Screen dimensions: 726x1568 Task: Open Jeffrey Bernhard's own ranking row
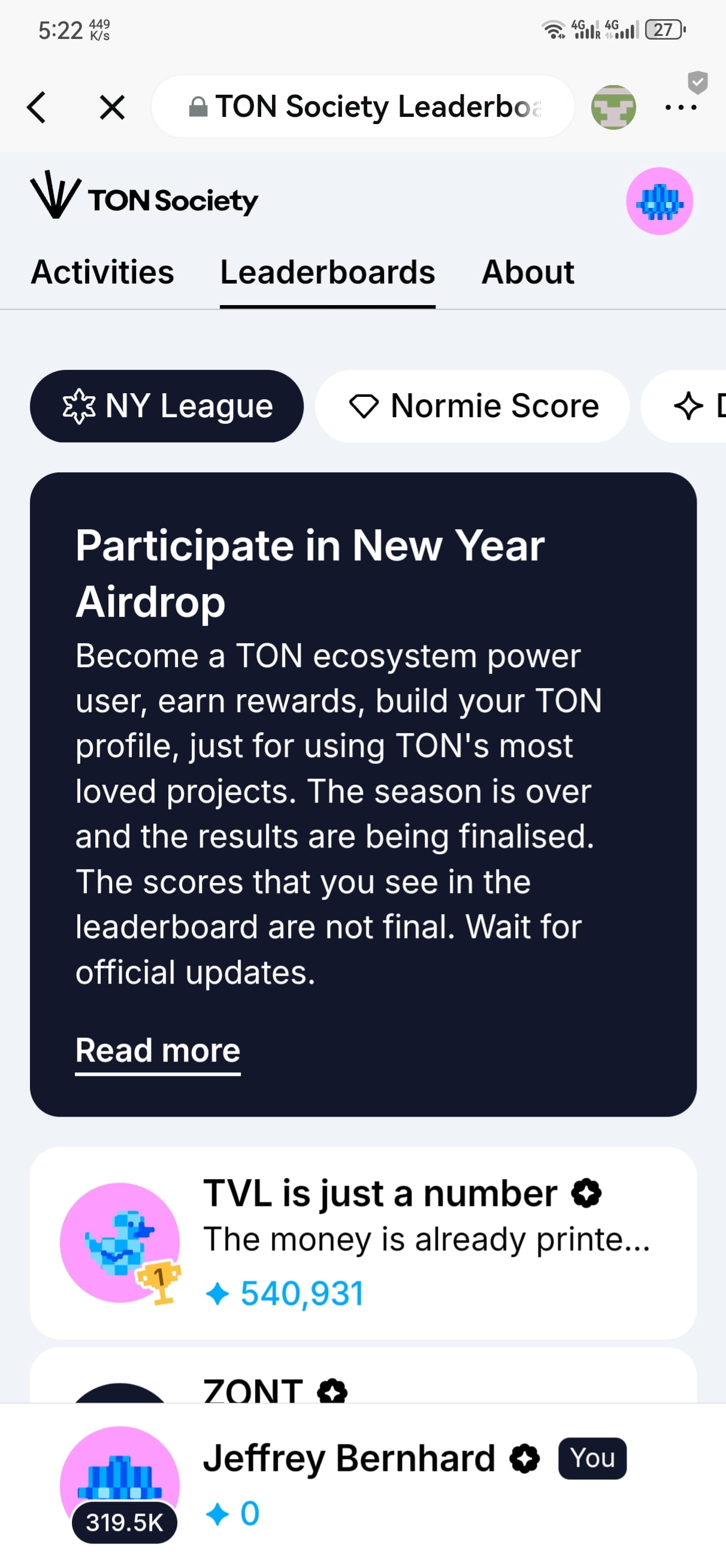[364, 1485]
